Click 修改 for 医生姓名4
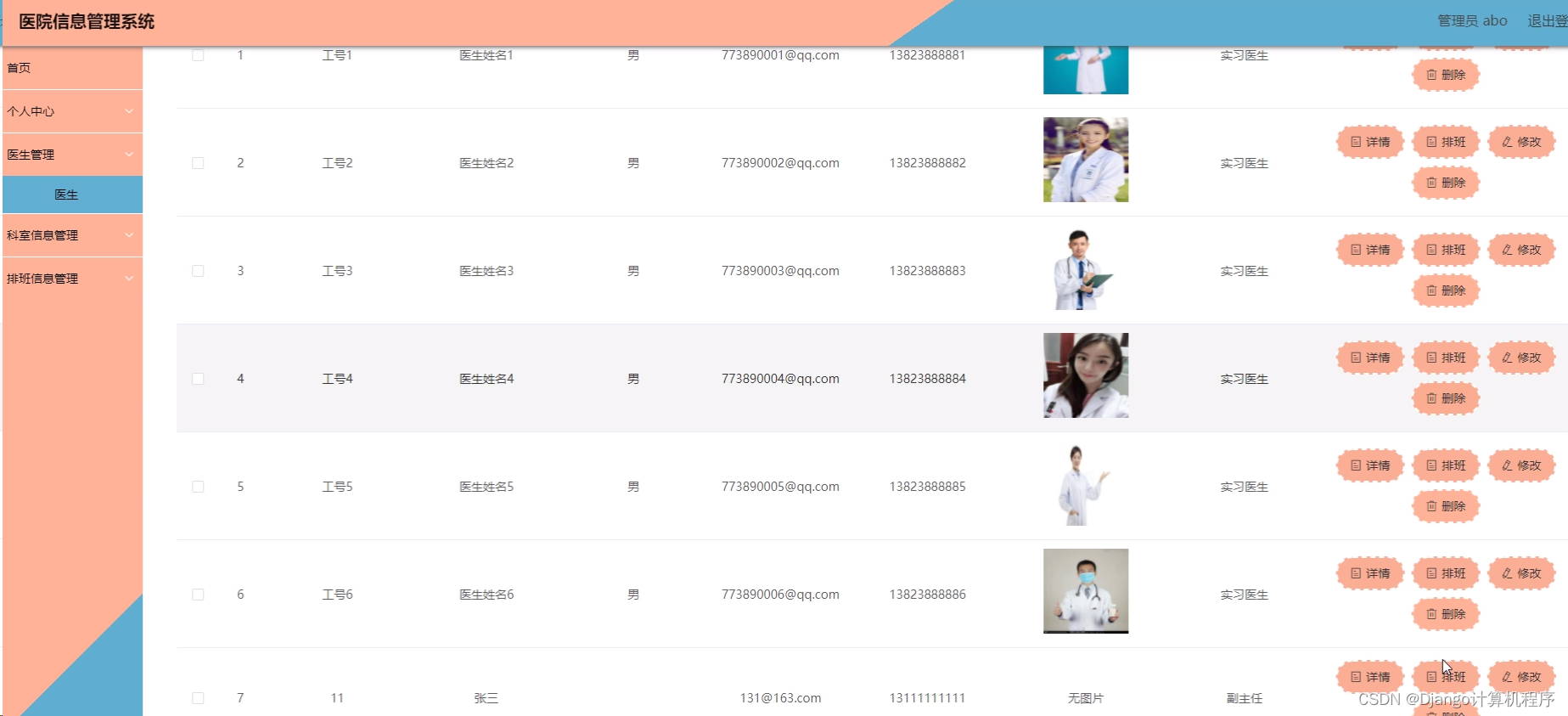Viewport: 1568px width, 716px height. coord(1521,358)
